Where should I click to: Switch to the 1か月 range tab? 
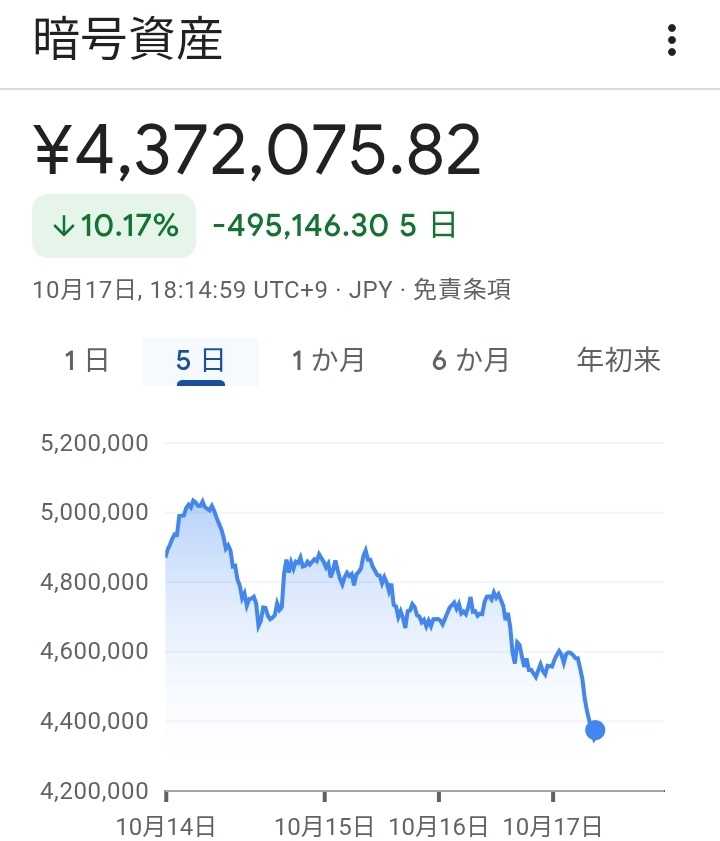(328, 360)
